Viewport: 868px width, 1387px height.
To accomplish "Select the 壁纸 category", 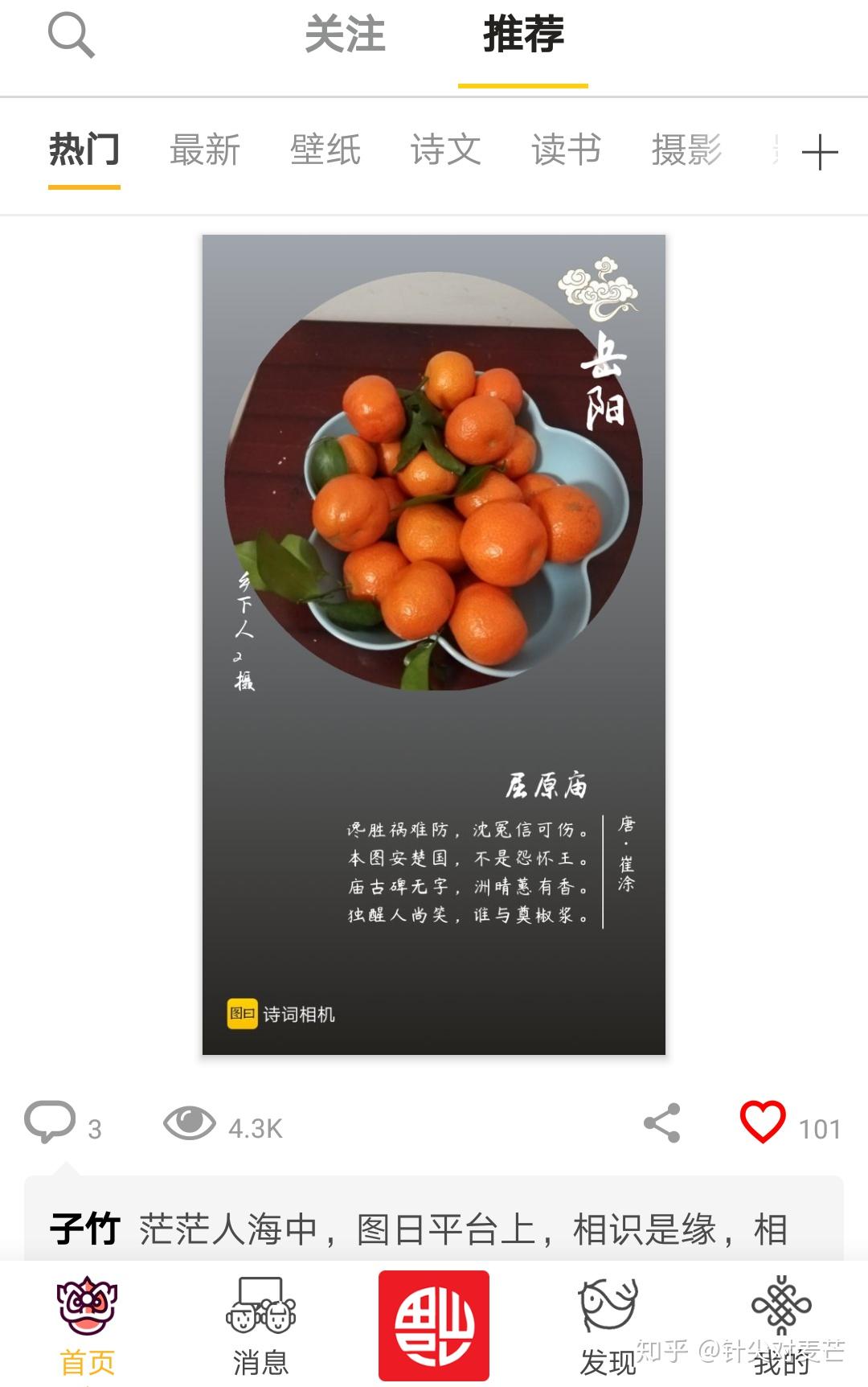I will point(325,150).
